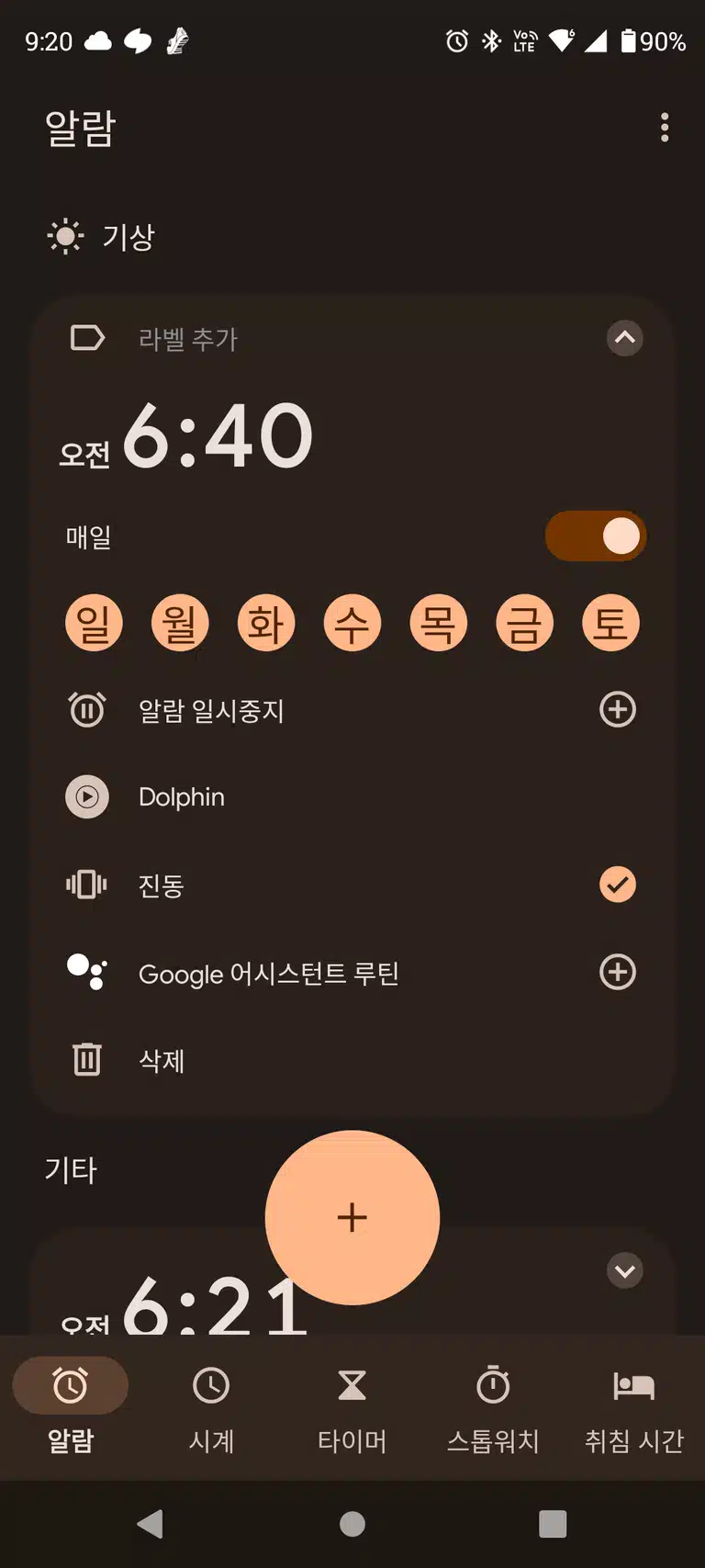
Task: Turn off the 6:40 alarm switch
Action: [596, 536]
